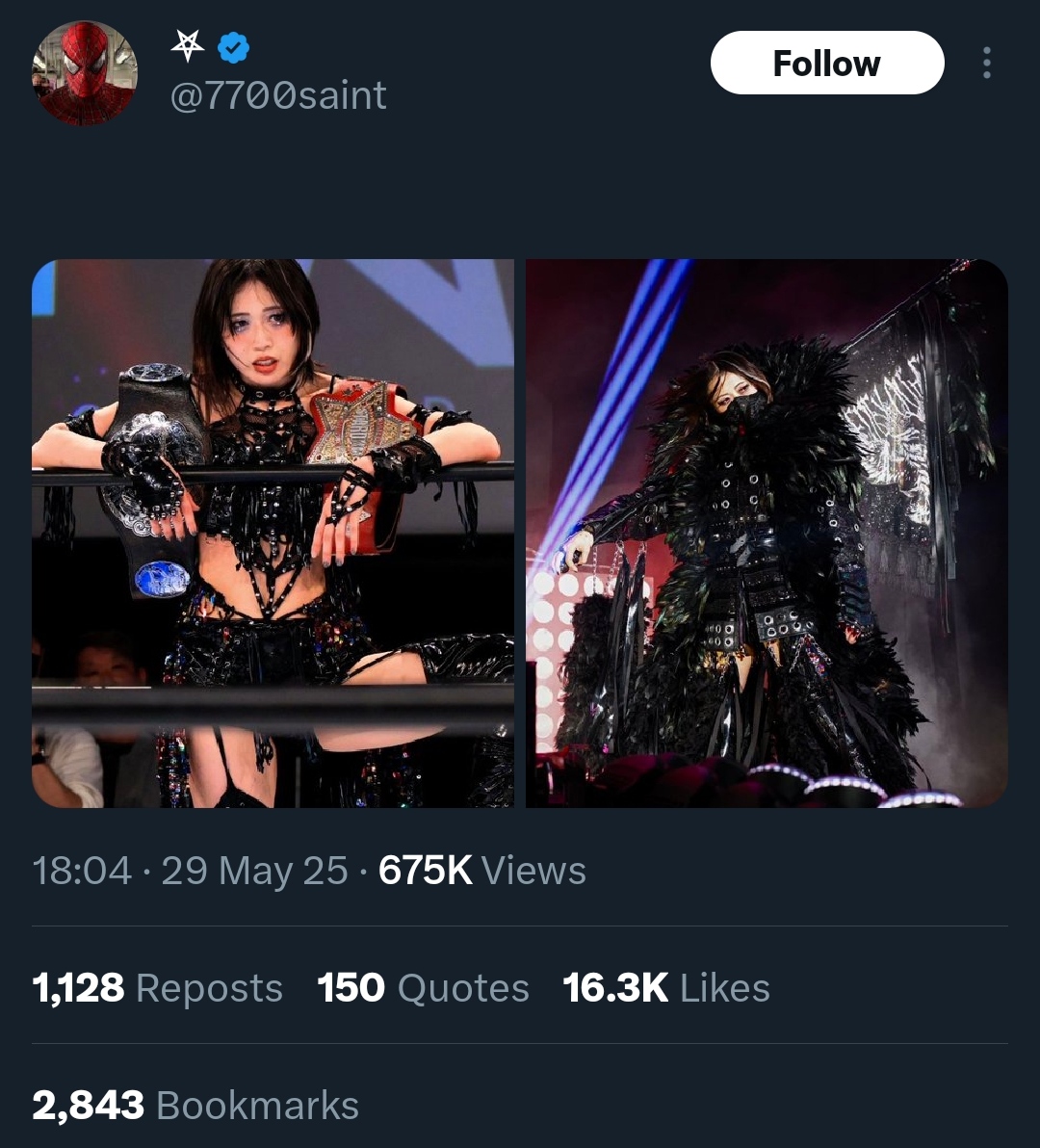View the 1,128 Reposts list
Screen dimensions: 1040x1148
tap(157, 988)
